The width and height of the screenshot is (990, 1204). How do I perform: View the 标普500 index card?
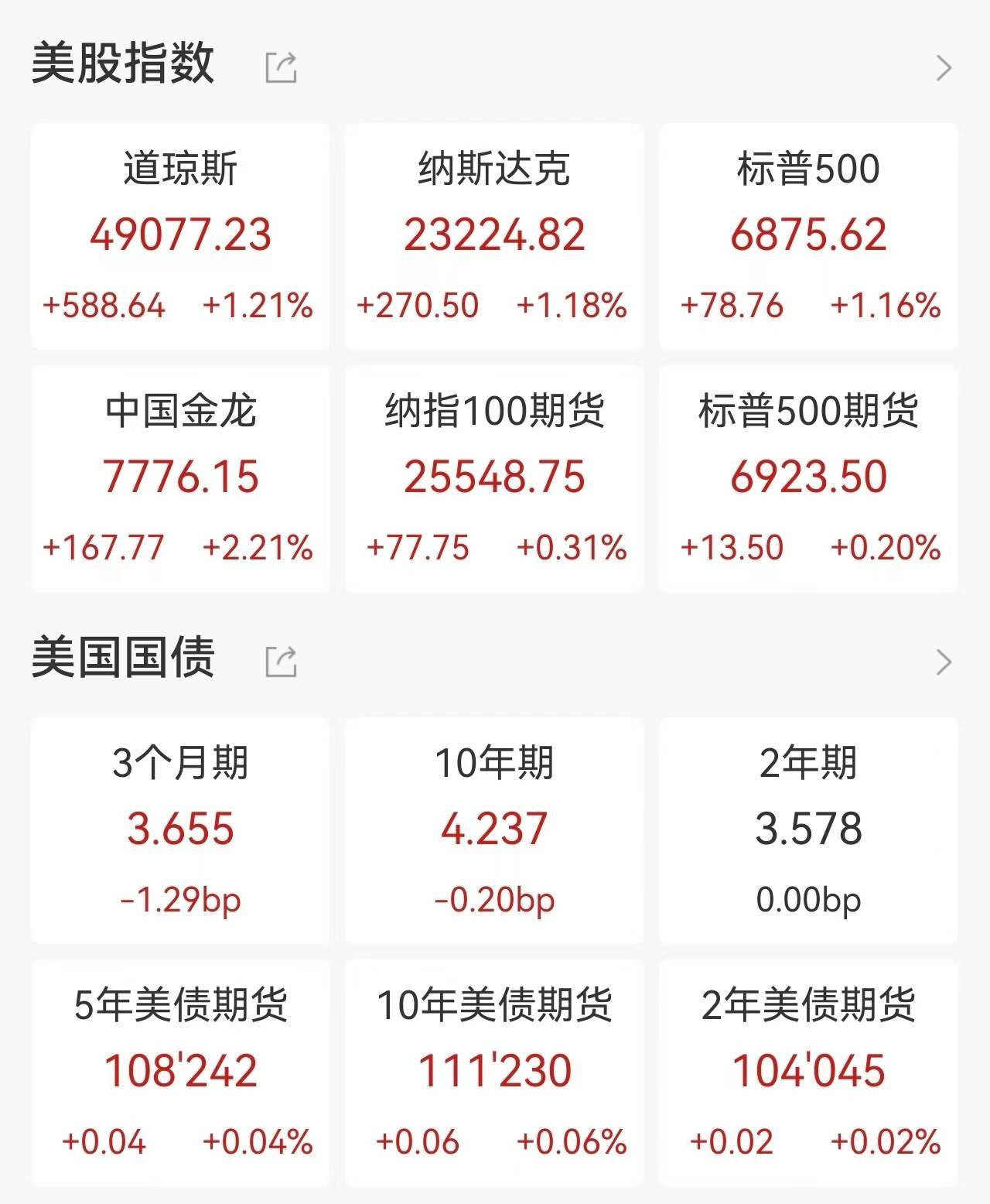click(808, 236)
